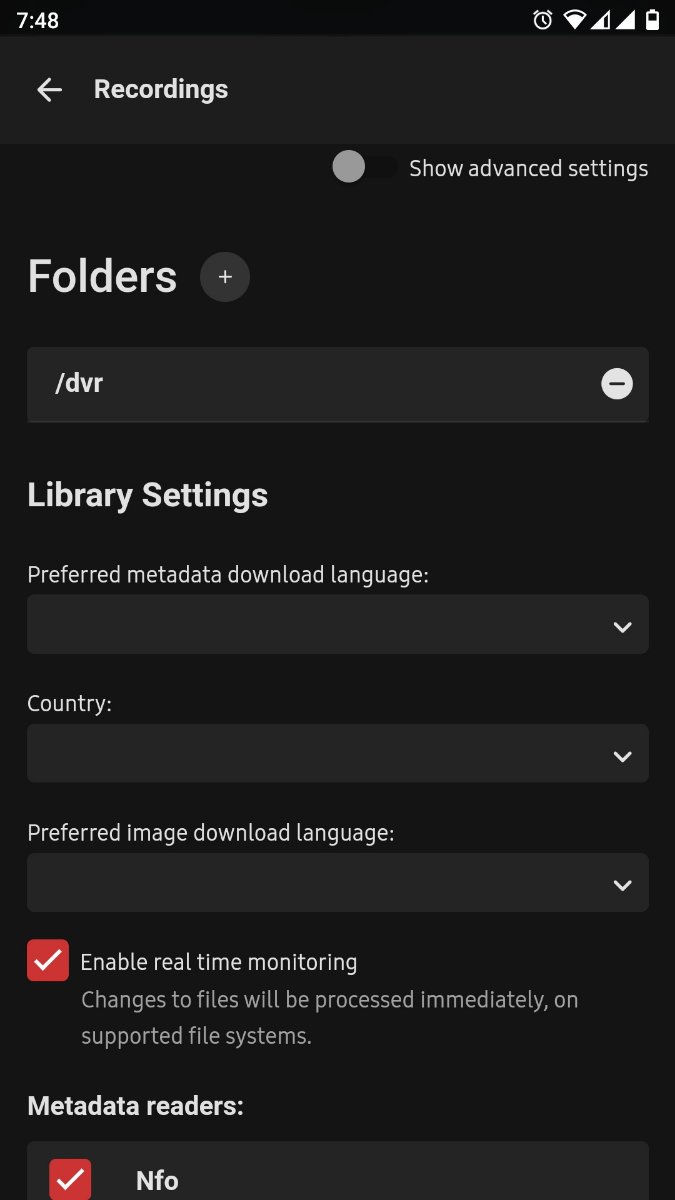
Task: Open Preferred metadata download language dropdown
Action: 338,625
